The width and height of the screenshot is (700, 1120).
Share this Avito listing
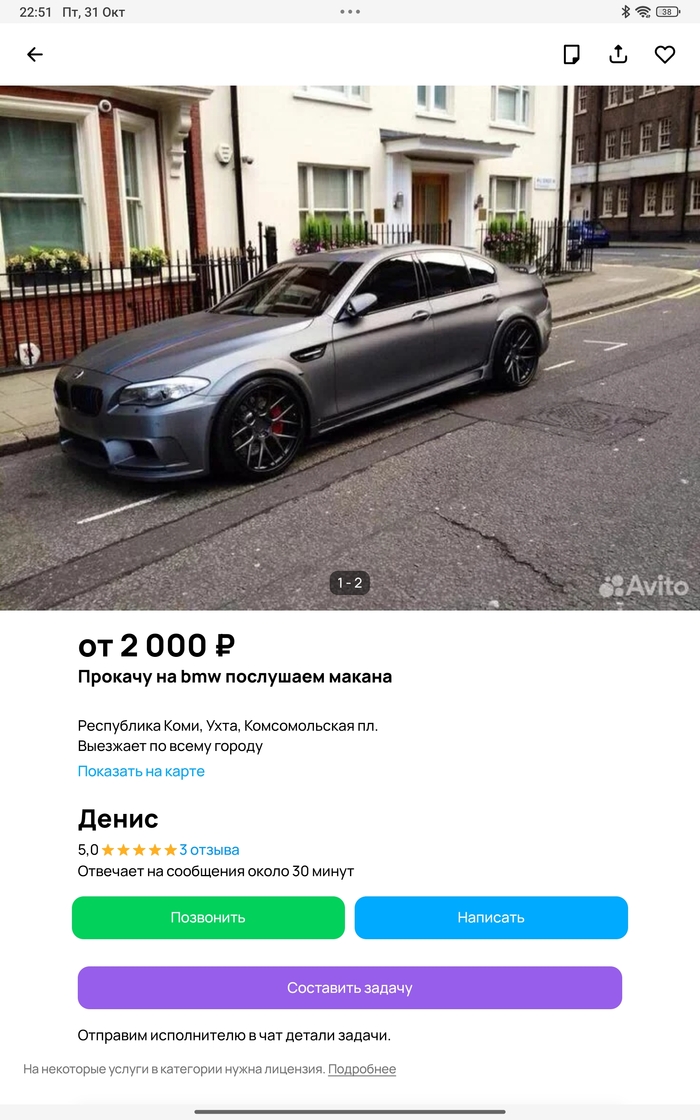click(x=618, y=55)
